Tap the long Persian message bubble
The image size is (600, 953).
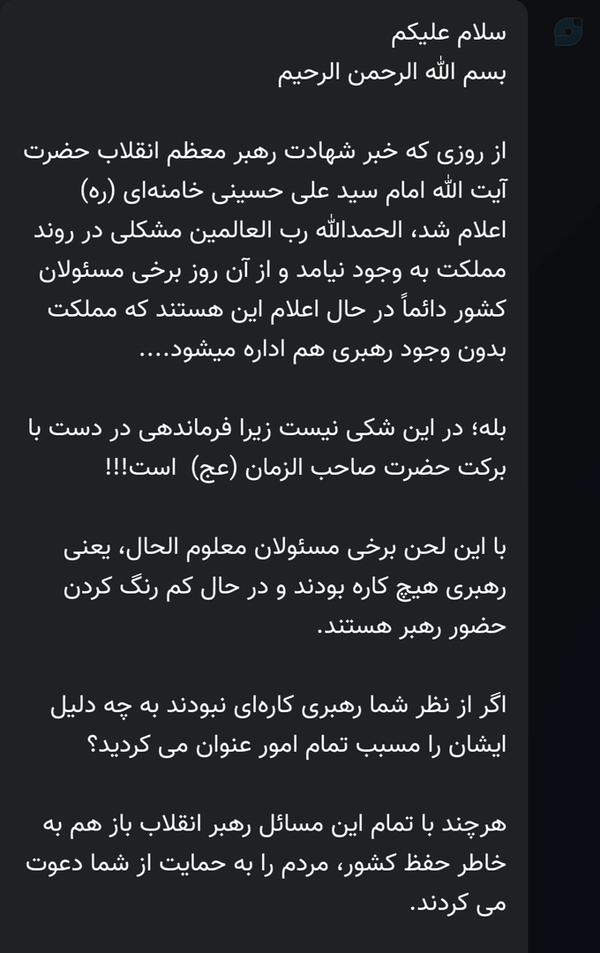coord(264,476)
